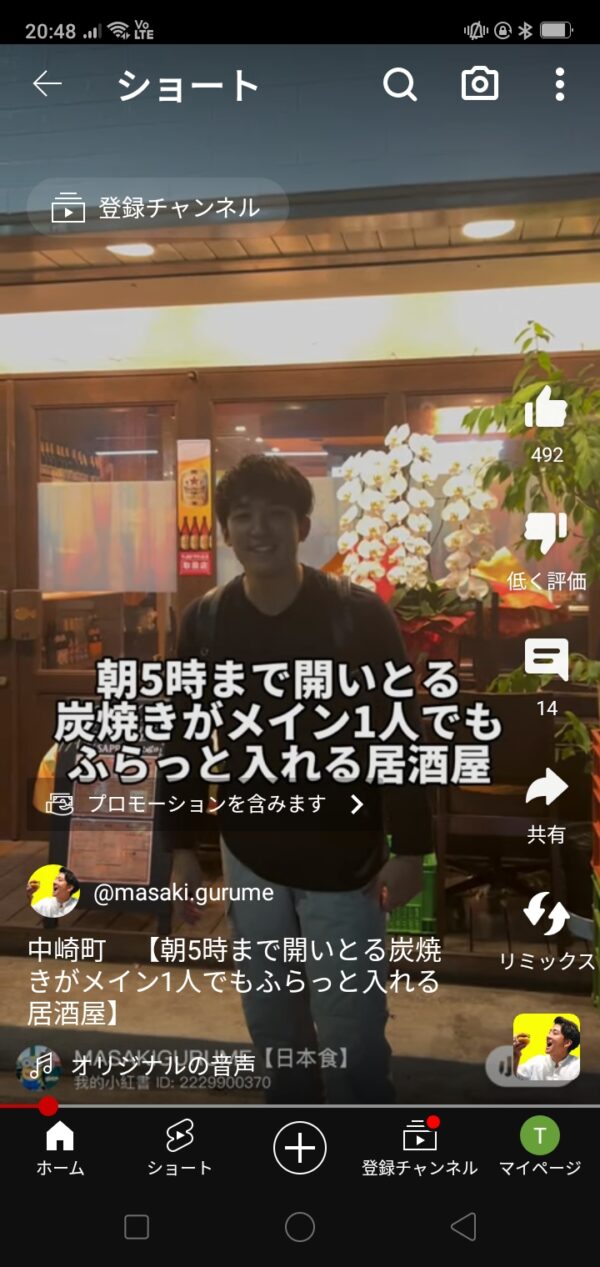This screenshot has height=1267, width=600.
Task: Open the comments with 14 replies
Action: pyautogui.click(x=546, y=662)
